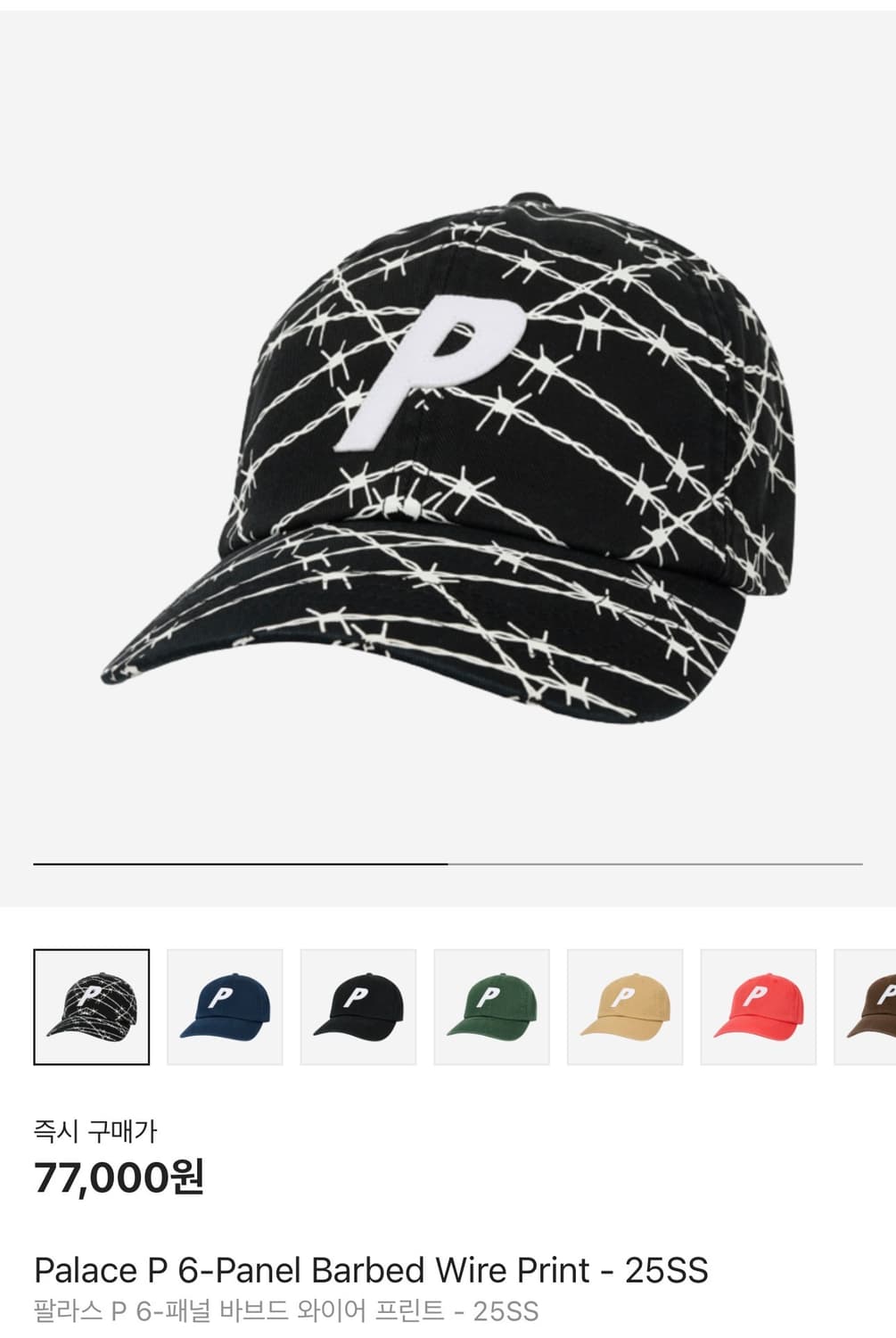View the plain black cap variant
Viewport: 896px width, 1338px height.
[358, 1006]
